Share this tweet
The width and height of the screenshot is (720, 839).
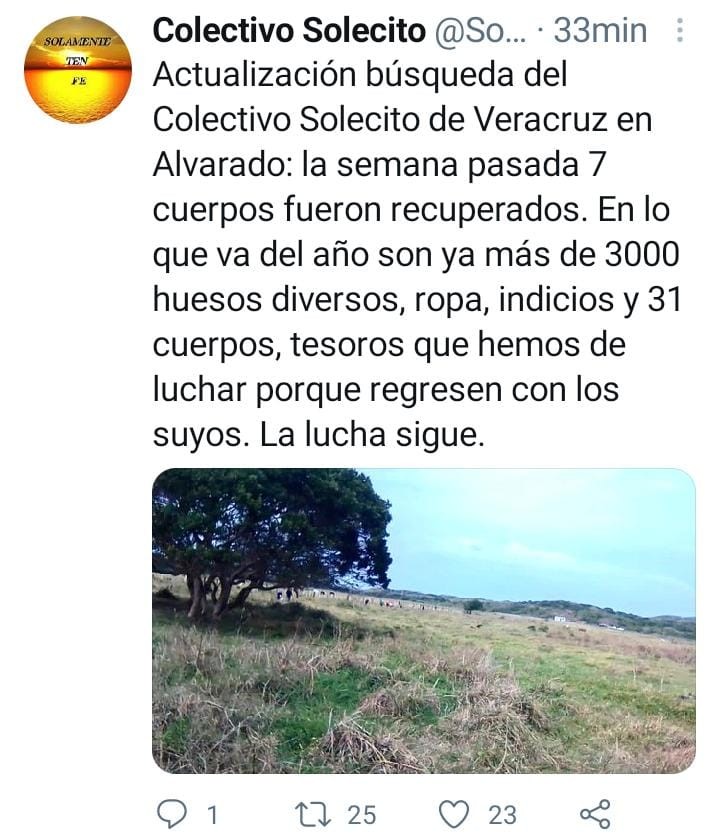pyautogui.click(x=595, y=813)
